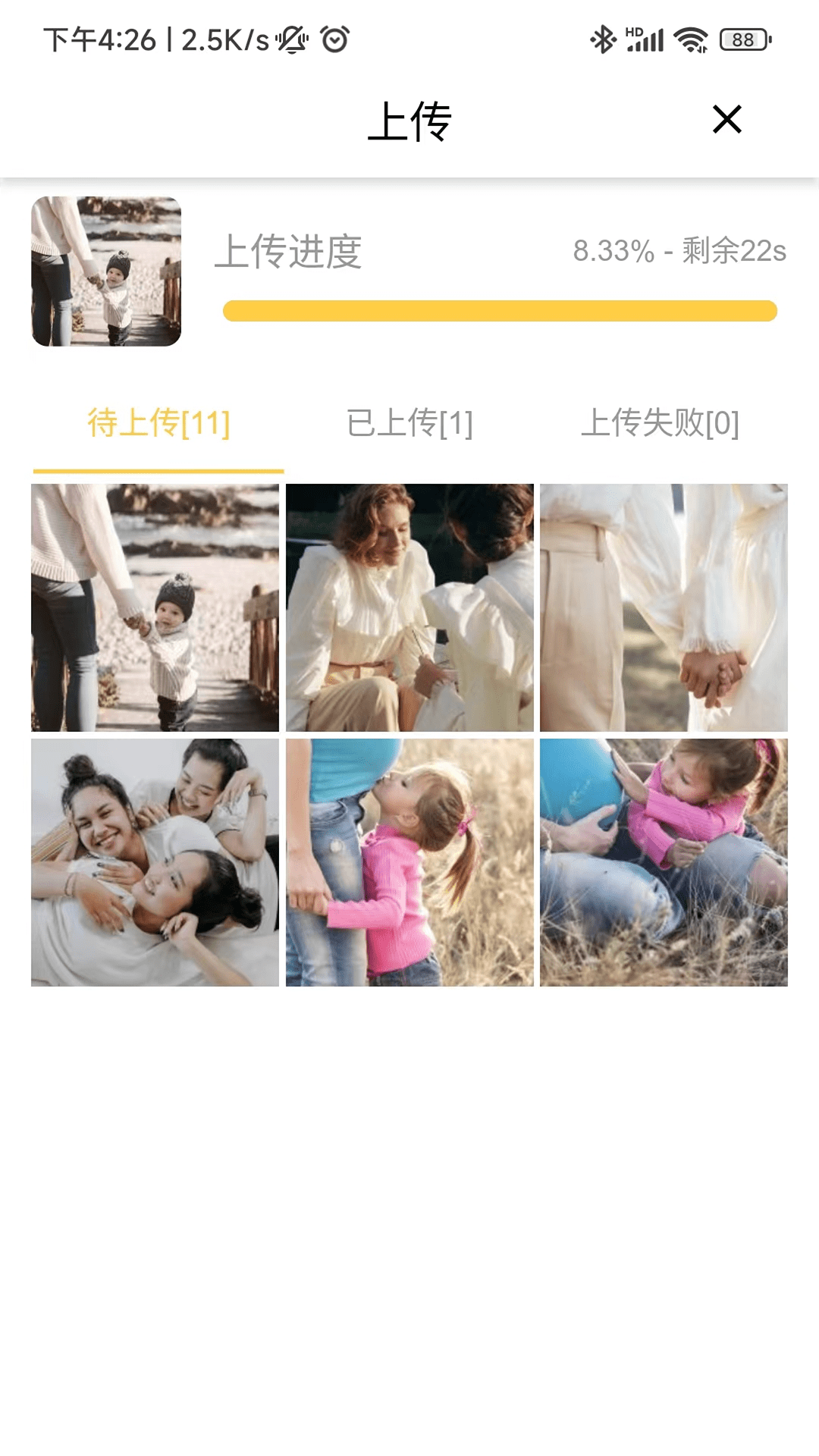
Task: Open the photo of three laughing women
Action: 155,862
